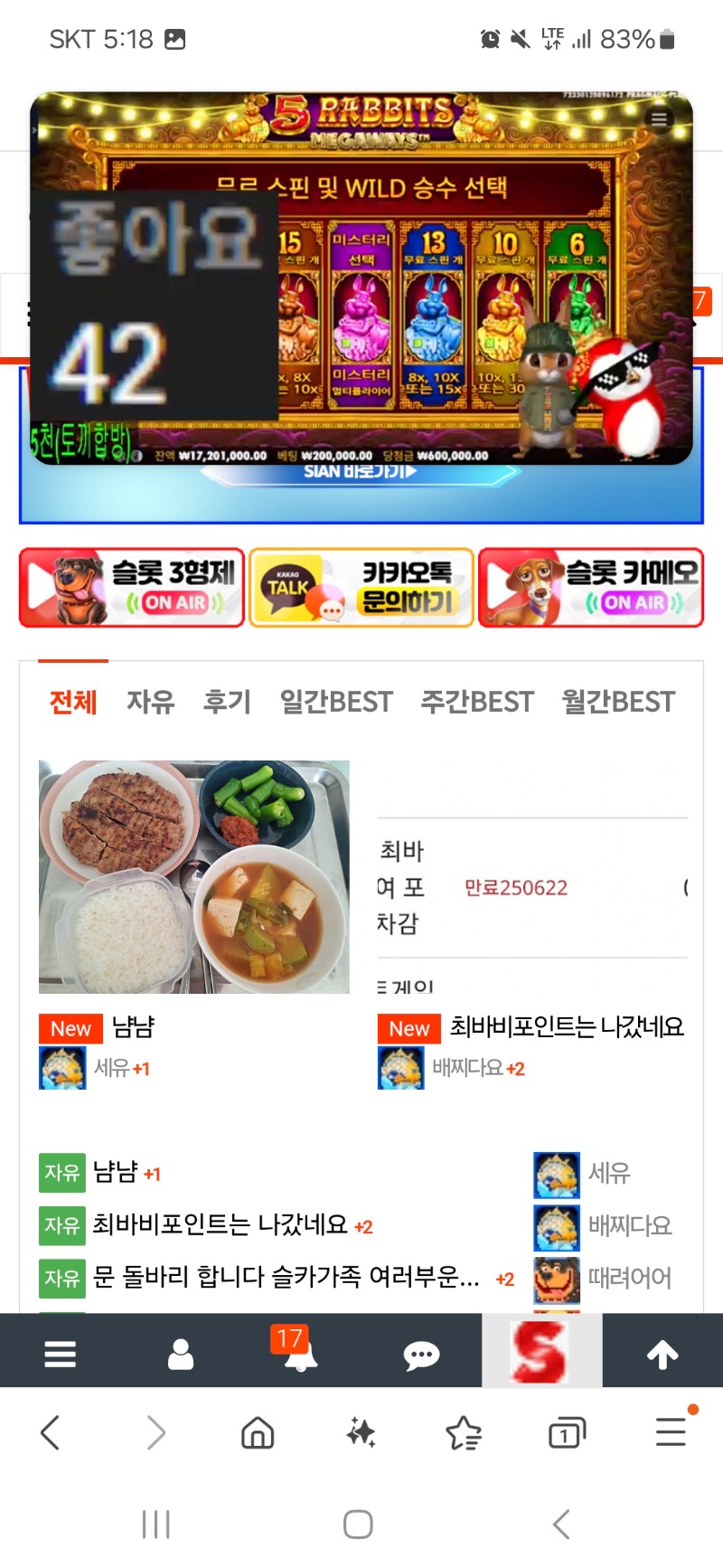Switch to the 후기 tab
This screenshot has height=1568, width=723.
pyautogui.click(x=227, y=702)
